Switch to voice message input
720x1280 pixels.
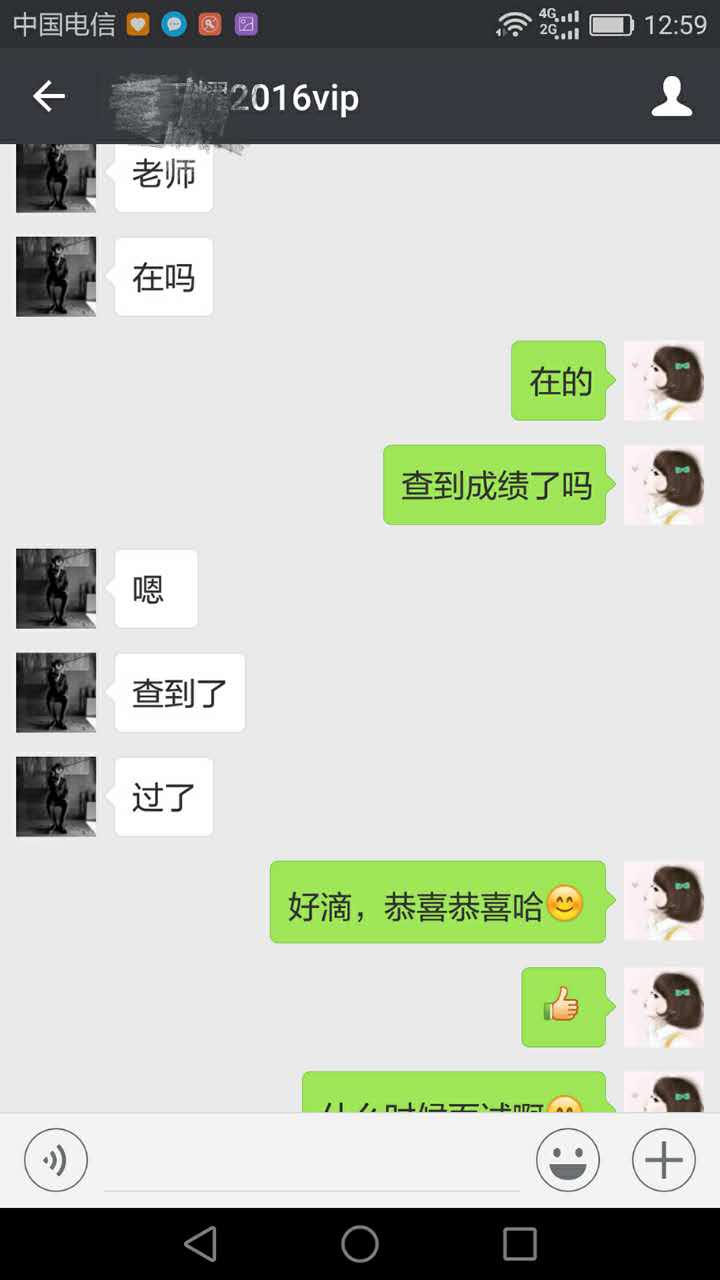click(x=56, y=1160)
